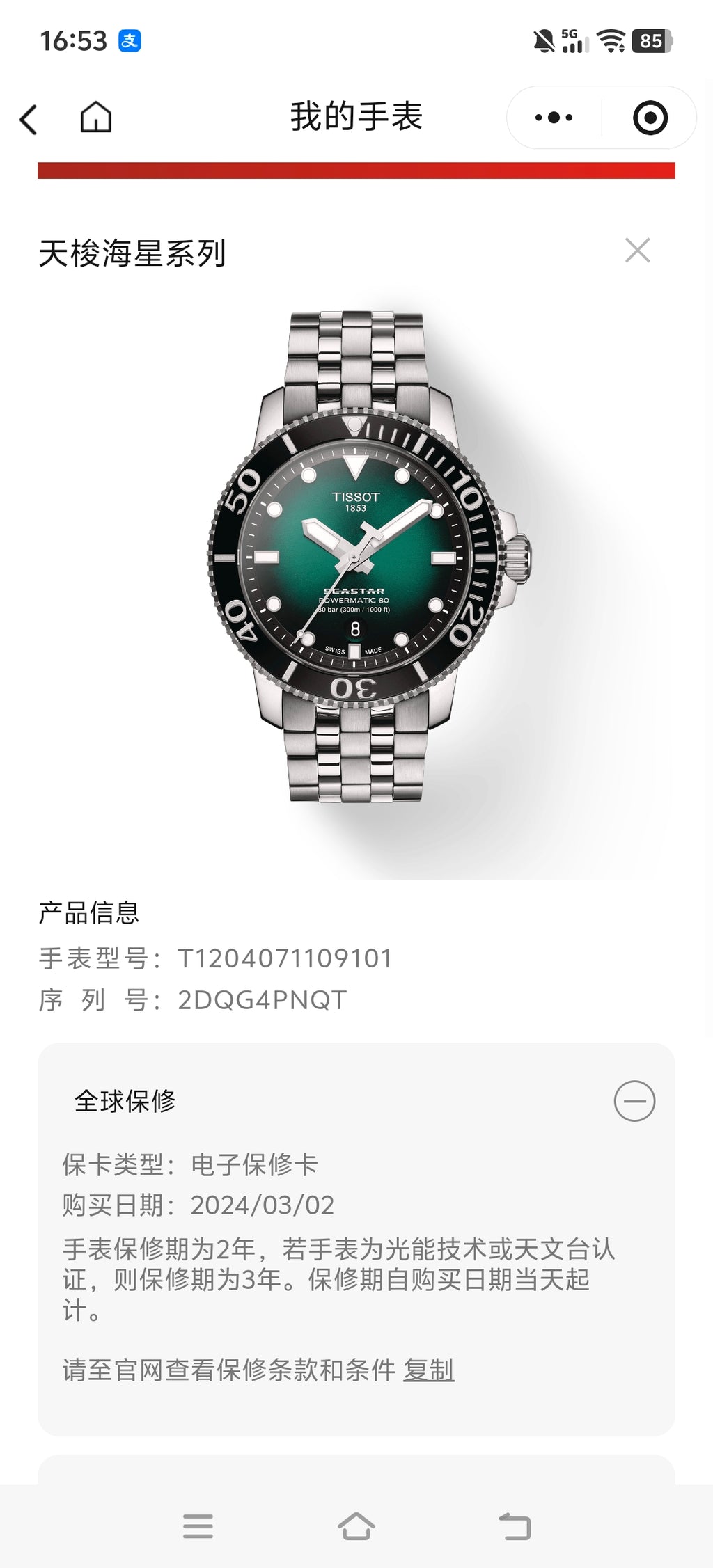The width and height of the screenshot is (713, 1568).
Task: Open recent apps from the system bar
Action: coord(198,1526)
